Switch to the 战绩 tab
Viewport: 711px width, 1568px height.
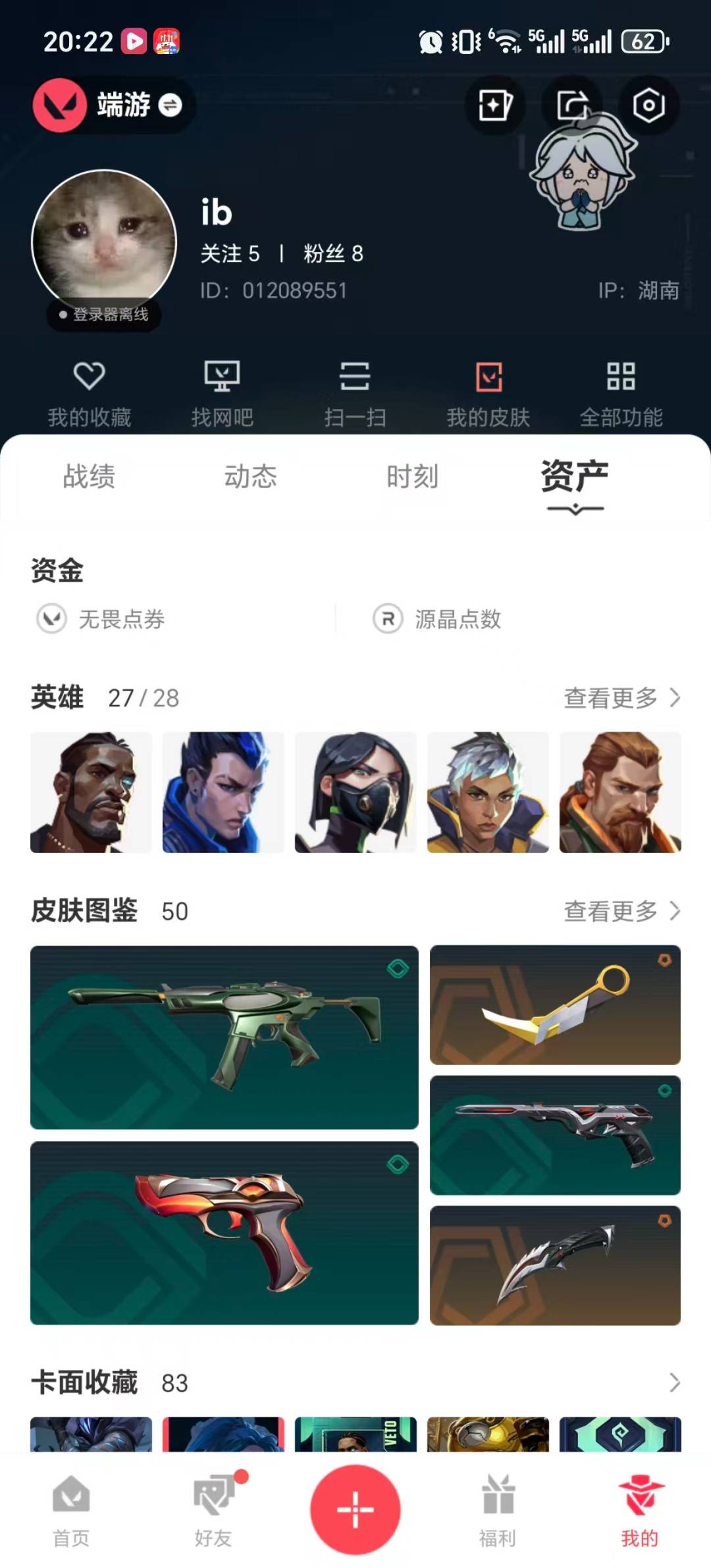(89, 477)
